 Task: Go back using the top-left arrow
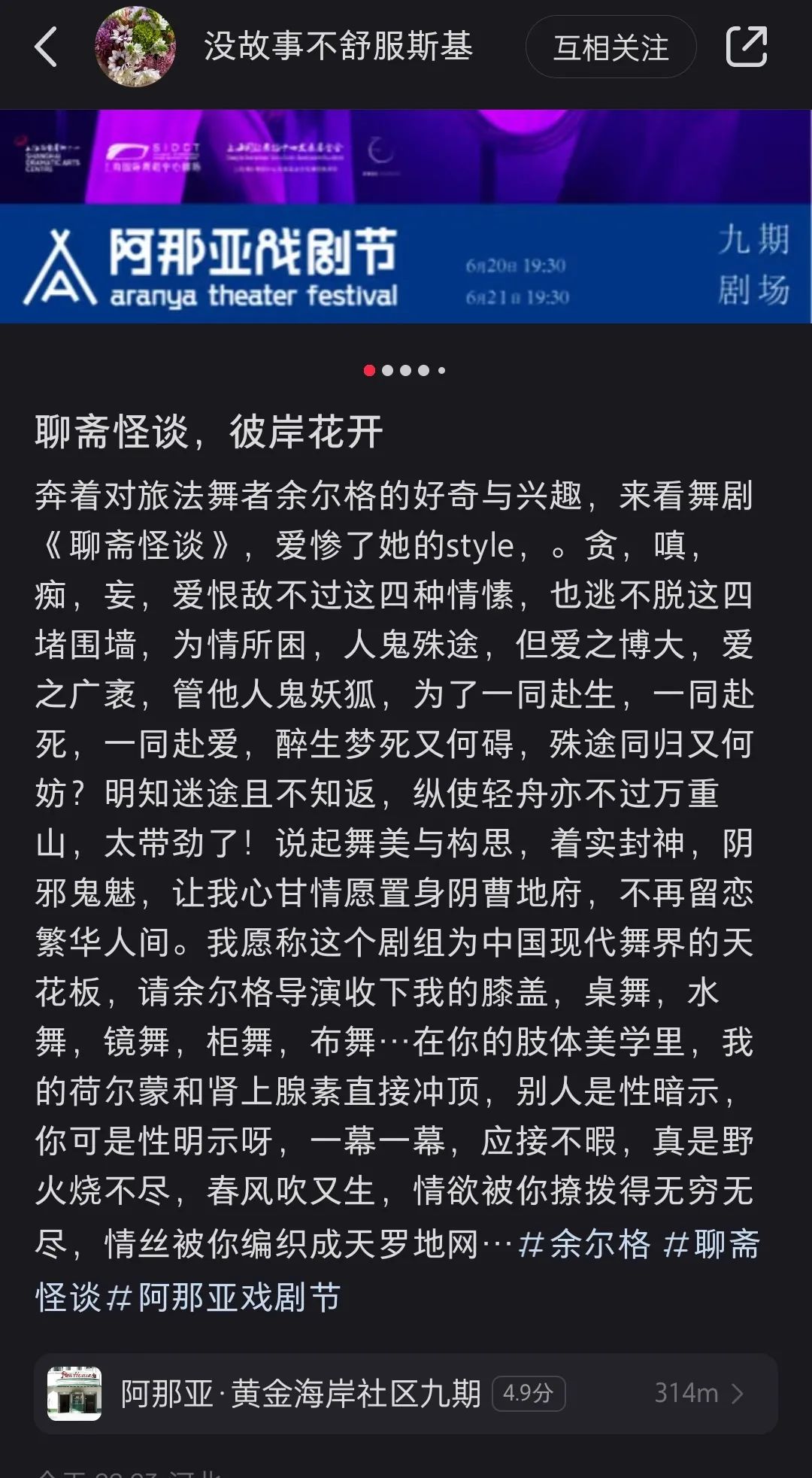pos(47,47)
